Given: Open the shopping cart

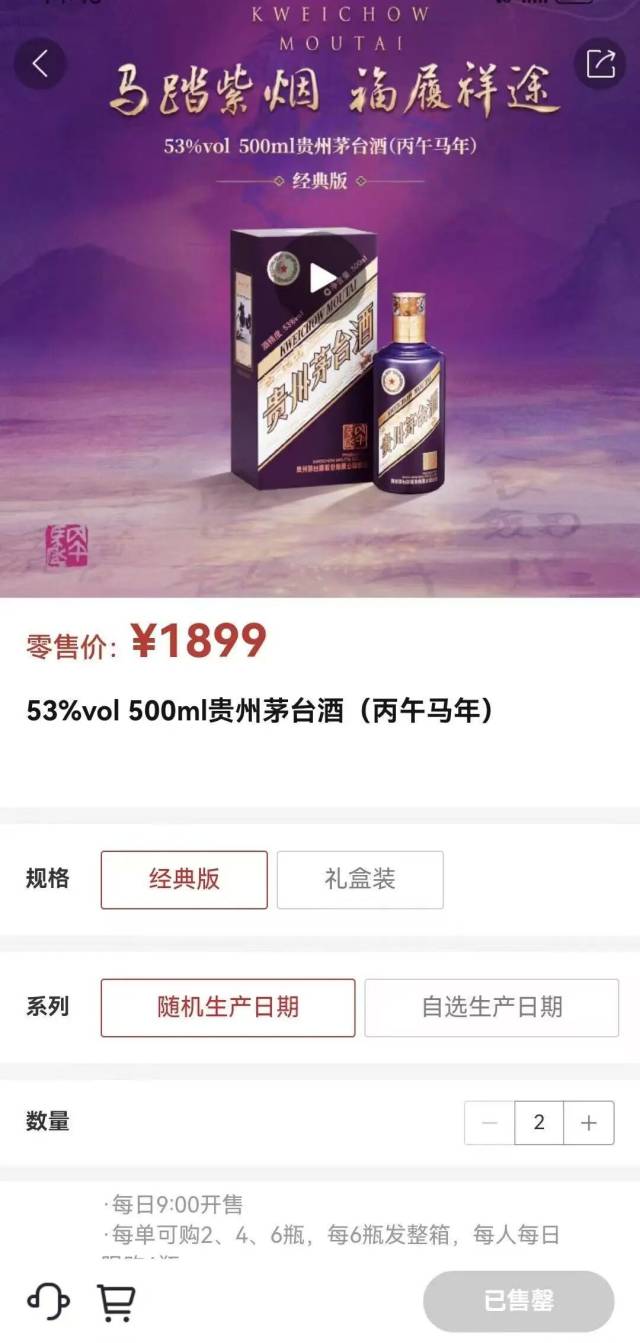Looking at the screenshot, I should [x=116, y=1301].
